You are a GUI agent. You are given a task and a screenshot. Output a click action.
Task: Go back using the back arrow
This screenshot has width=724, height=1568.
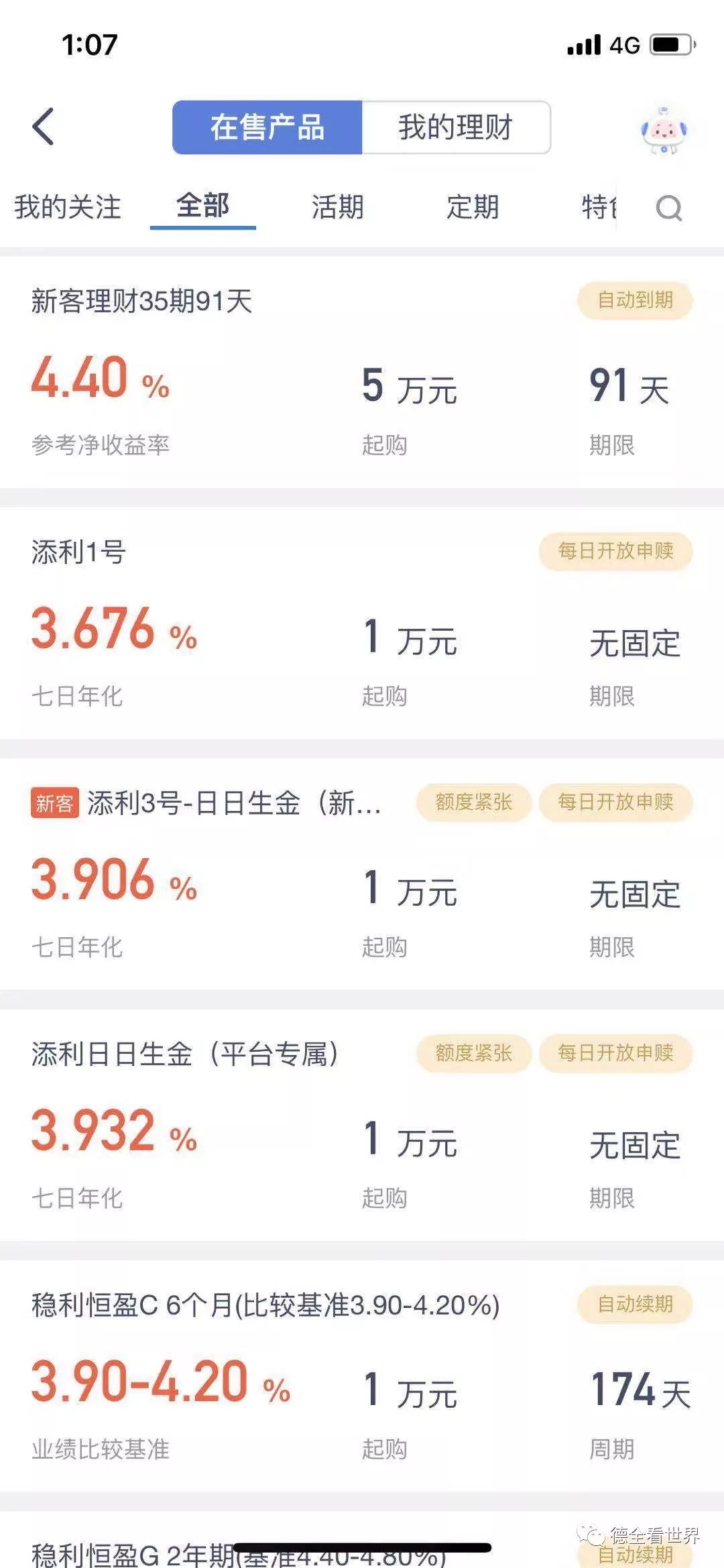(43, 127)
